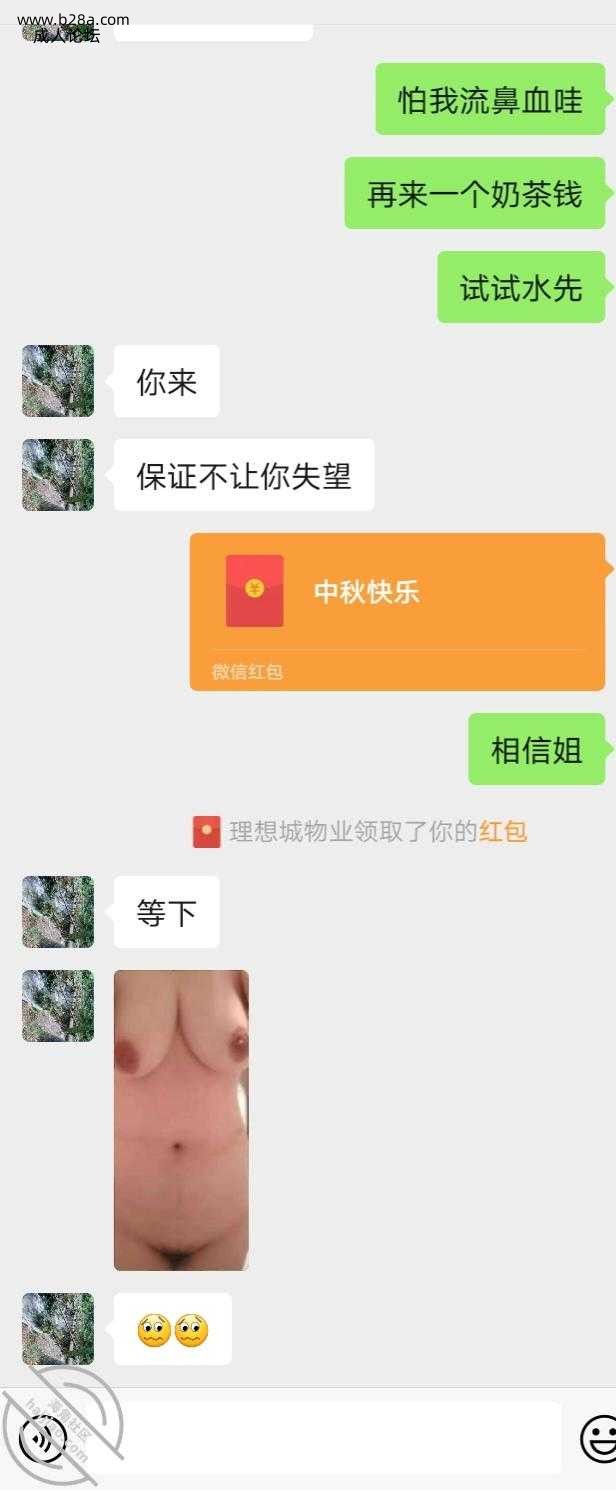616x1490 pixels.
Task: Open the emoji picker
Action: coord(598,1438)
